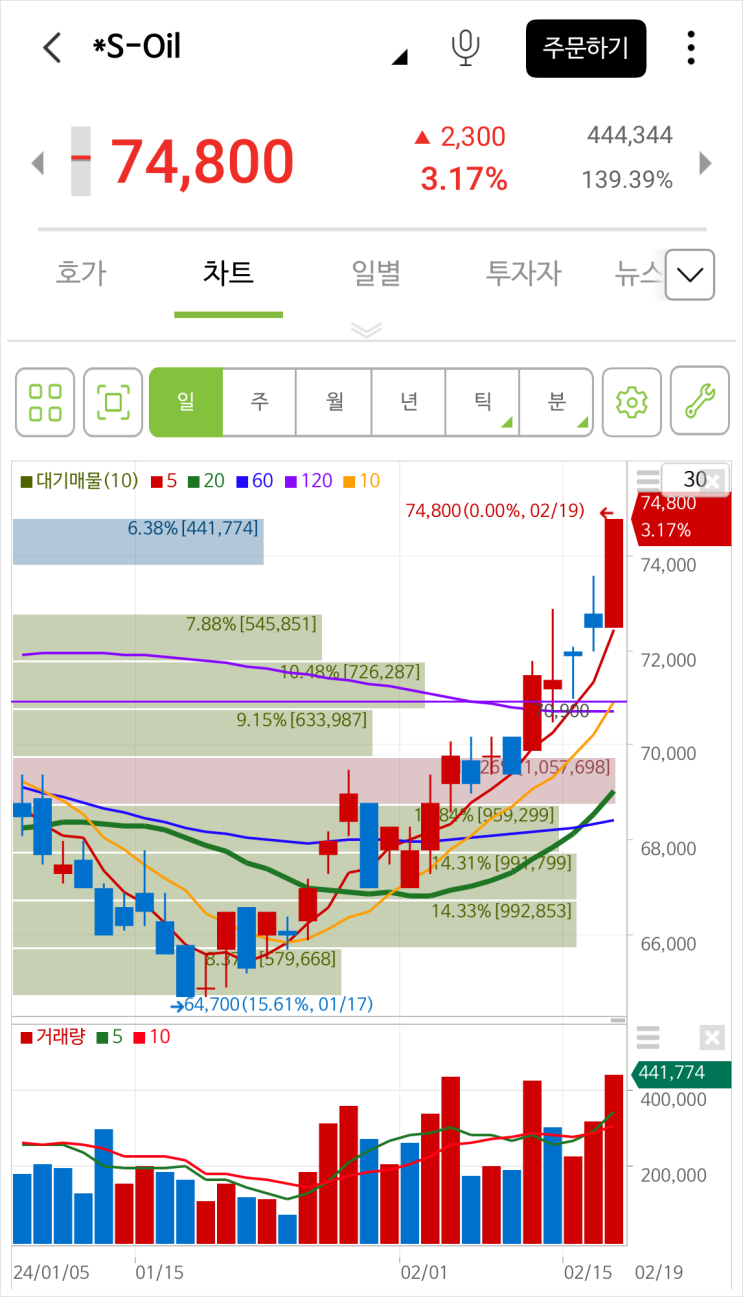This screenshot has height=1297, width=743.
Task: Go back using the top-left arrow
Action: 52,47
